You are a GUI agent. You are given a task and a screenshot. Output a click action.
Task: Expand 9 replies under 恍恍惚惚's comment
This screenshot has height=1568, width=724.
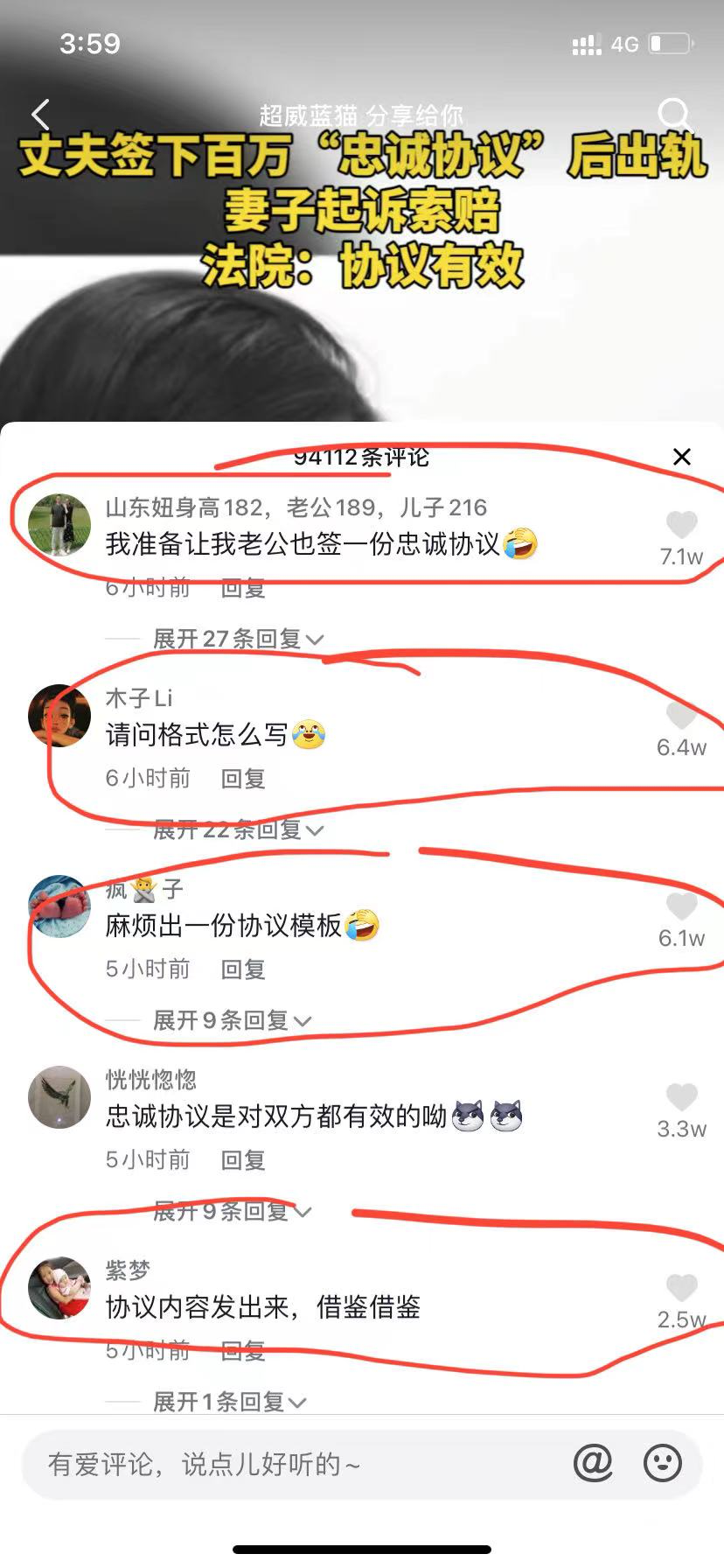pos(231,1211)
